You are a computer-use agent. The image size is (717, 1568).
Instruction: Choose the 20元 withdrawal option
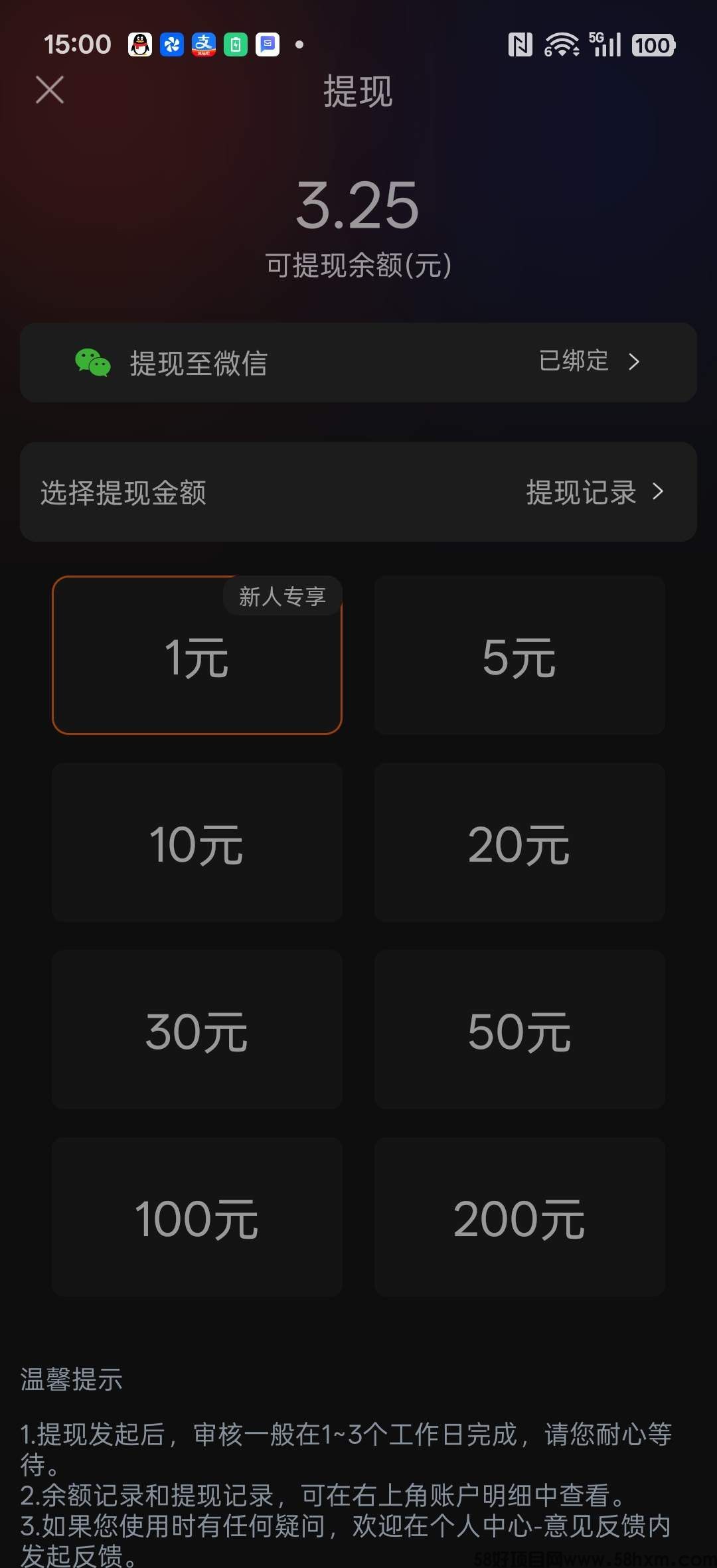[x=519, y=843]
